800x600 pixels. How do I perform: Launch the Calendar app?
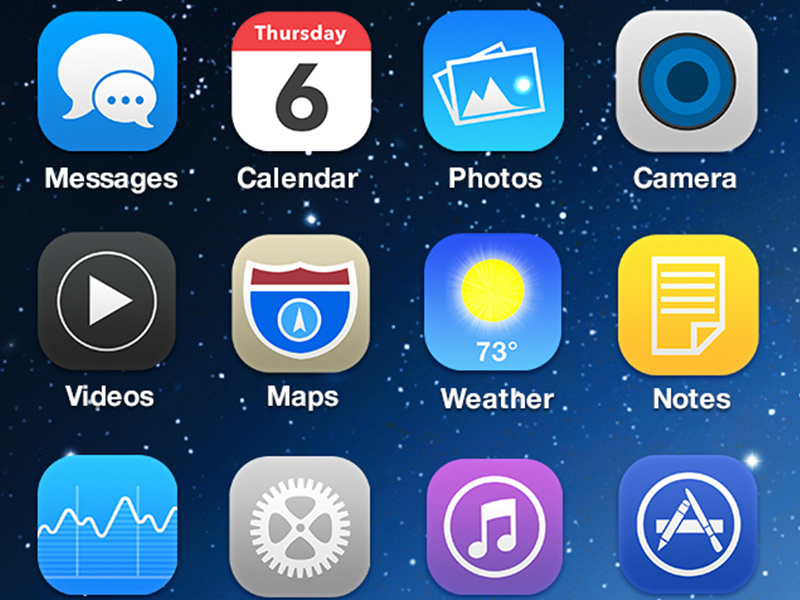coord(301,82)
